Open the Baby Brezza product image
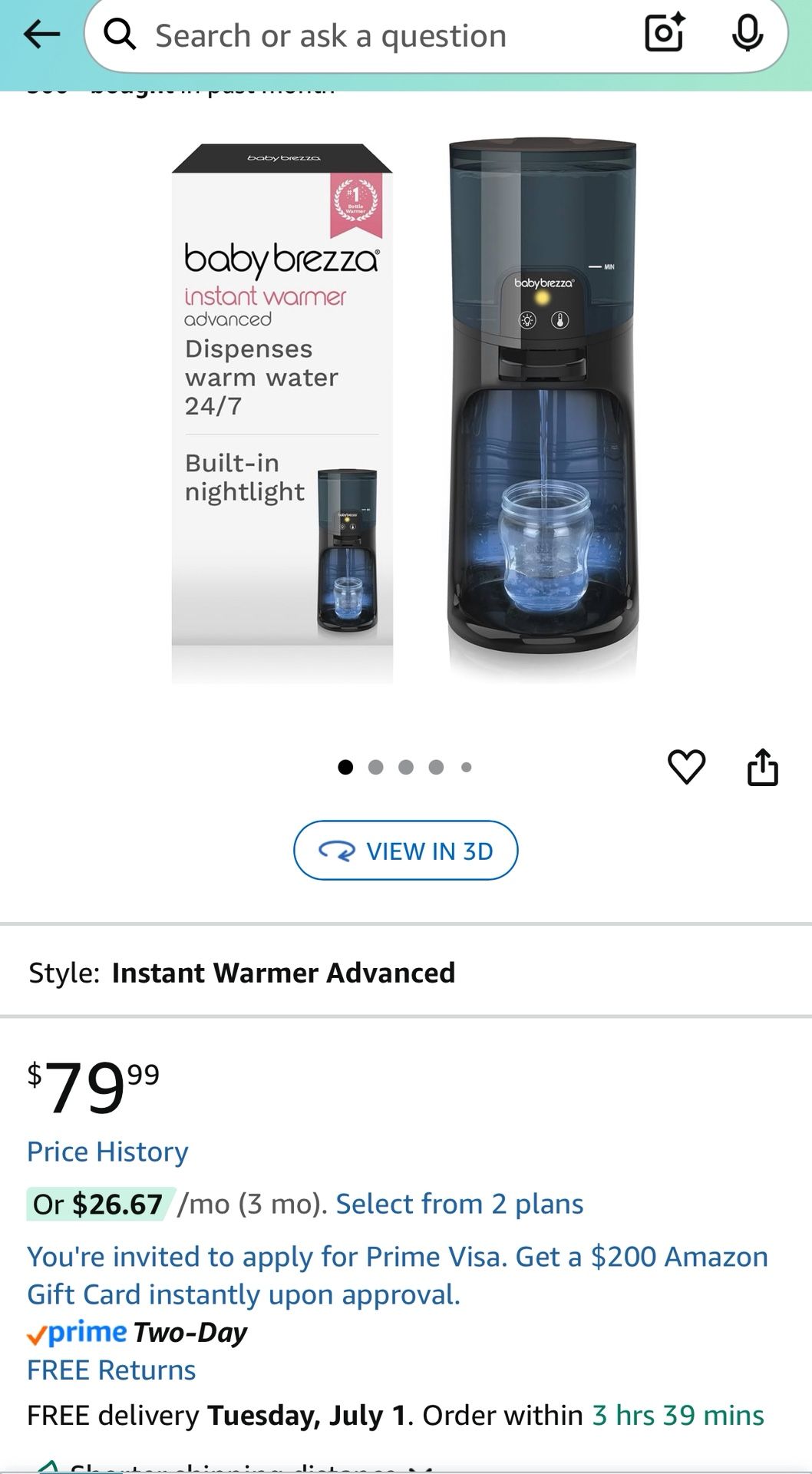 pyautogui.click(x=405, y=411)
